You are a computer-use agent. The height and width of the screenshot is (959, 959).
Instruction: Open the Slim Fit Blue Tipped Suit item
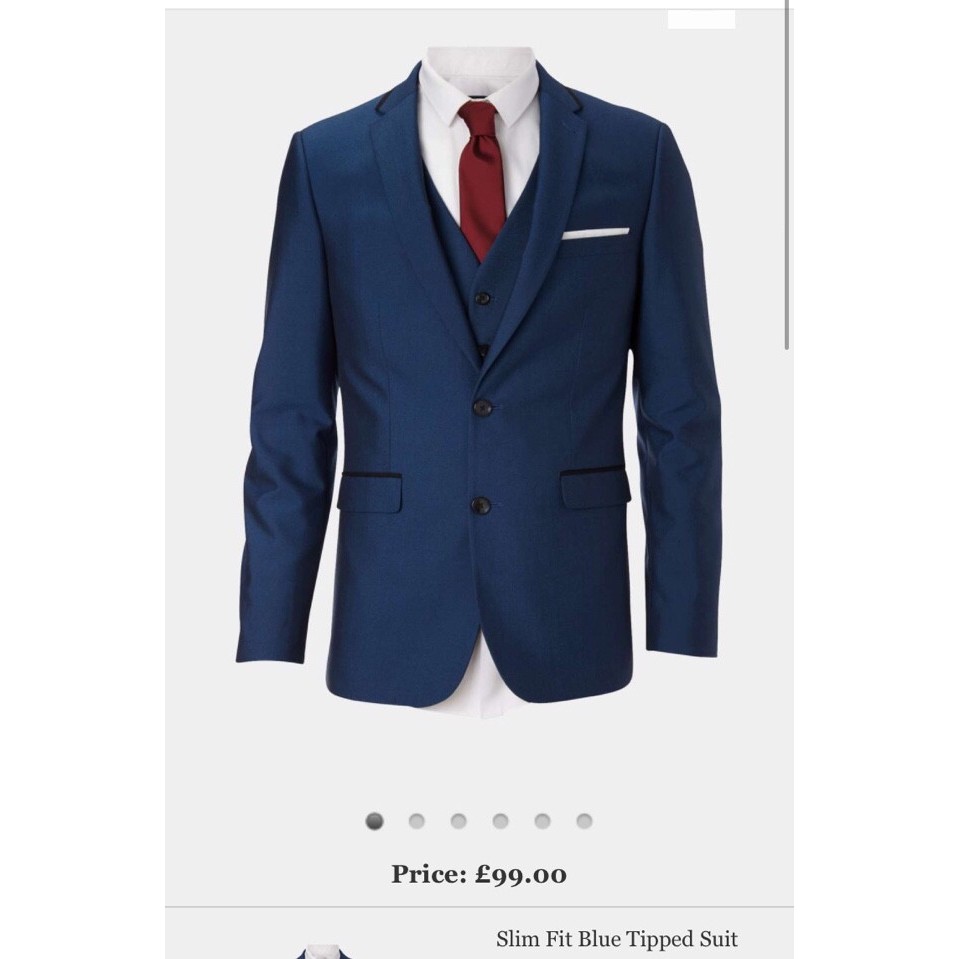click(x=616, y=939)
